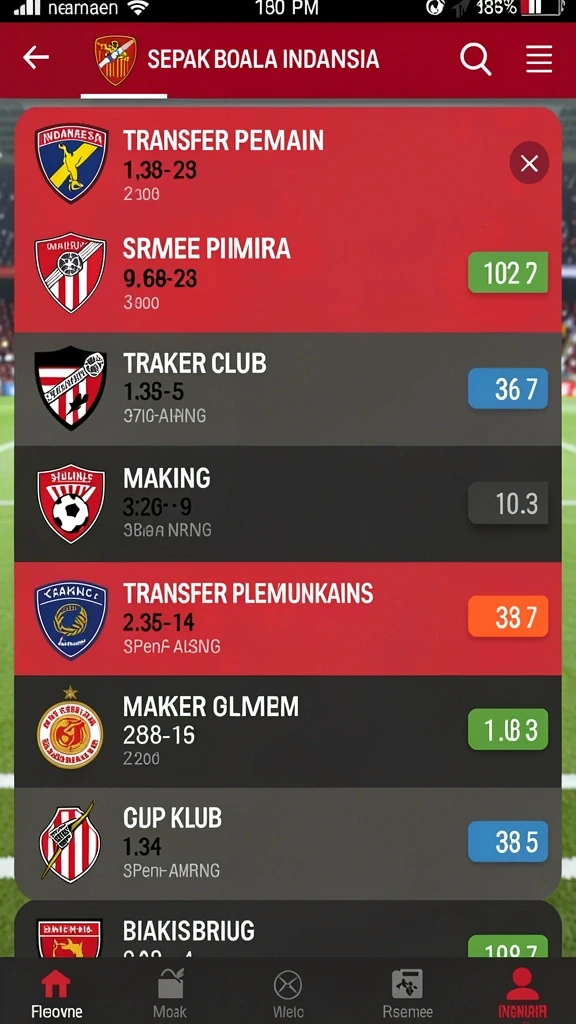Open the TRANSFER PEMAIN row
The width and height of the screenshot is (576, 1024).
(x=288, y=163)
